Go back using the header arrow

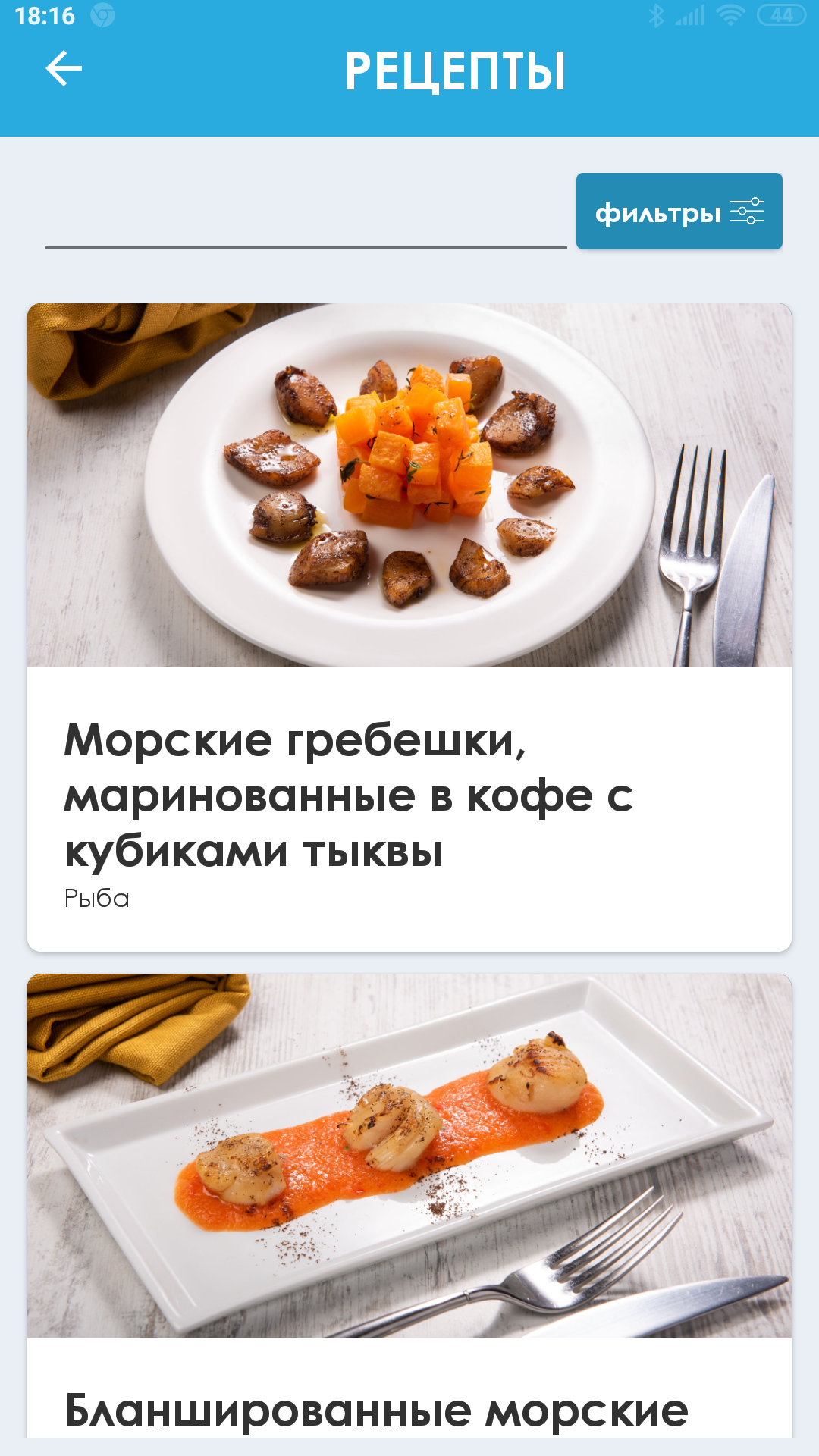click(64, 70)
